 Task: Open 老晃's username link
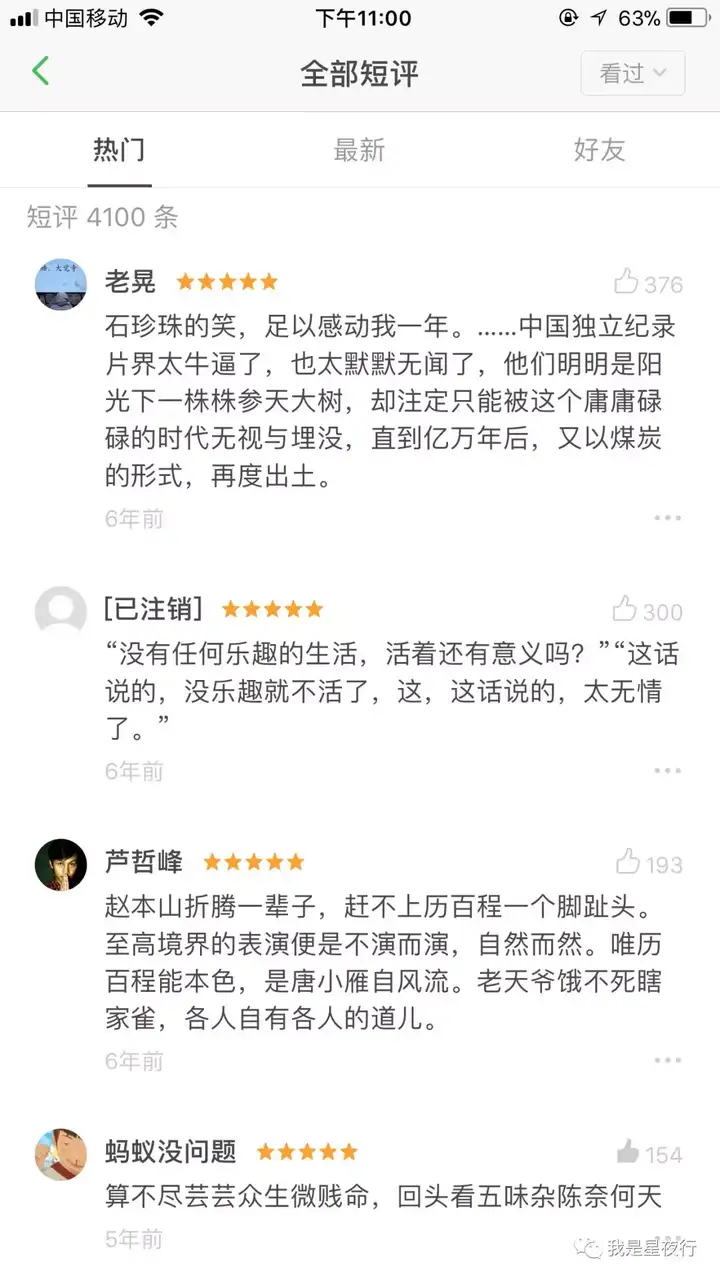(x=130, y=282)
